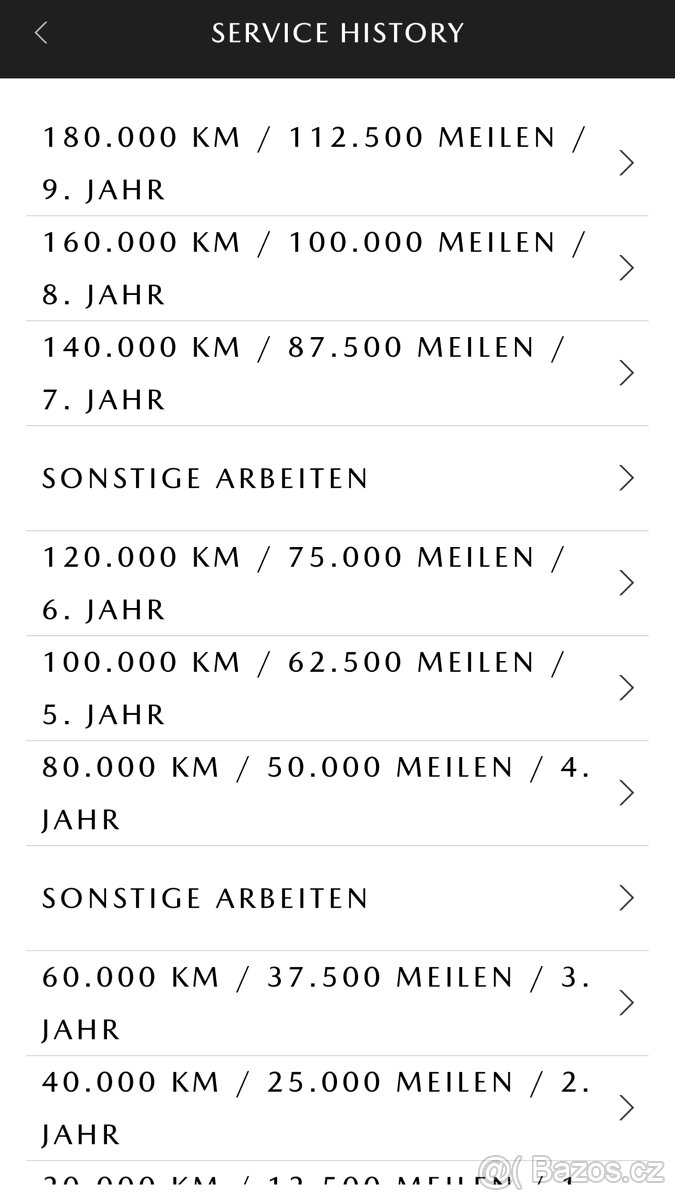Select the 140.000 KM / 7. Jahr row
Image resolution: width=675 pixels, height=1200 pixels.
coord(336,373)
